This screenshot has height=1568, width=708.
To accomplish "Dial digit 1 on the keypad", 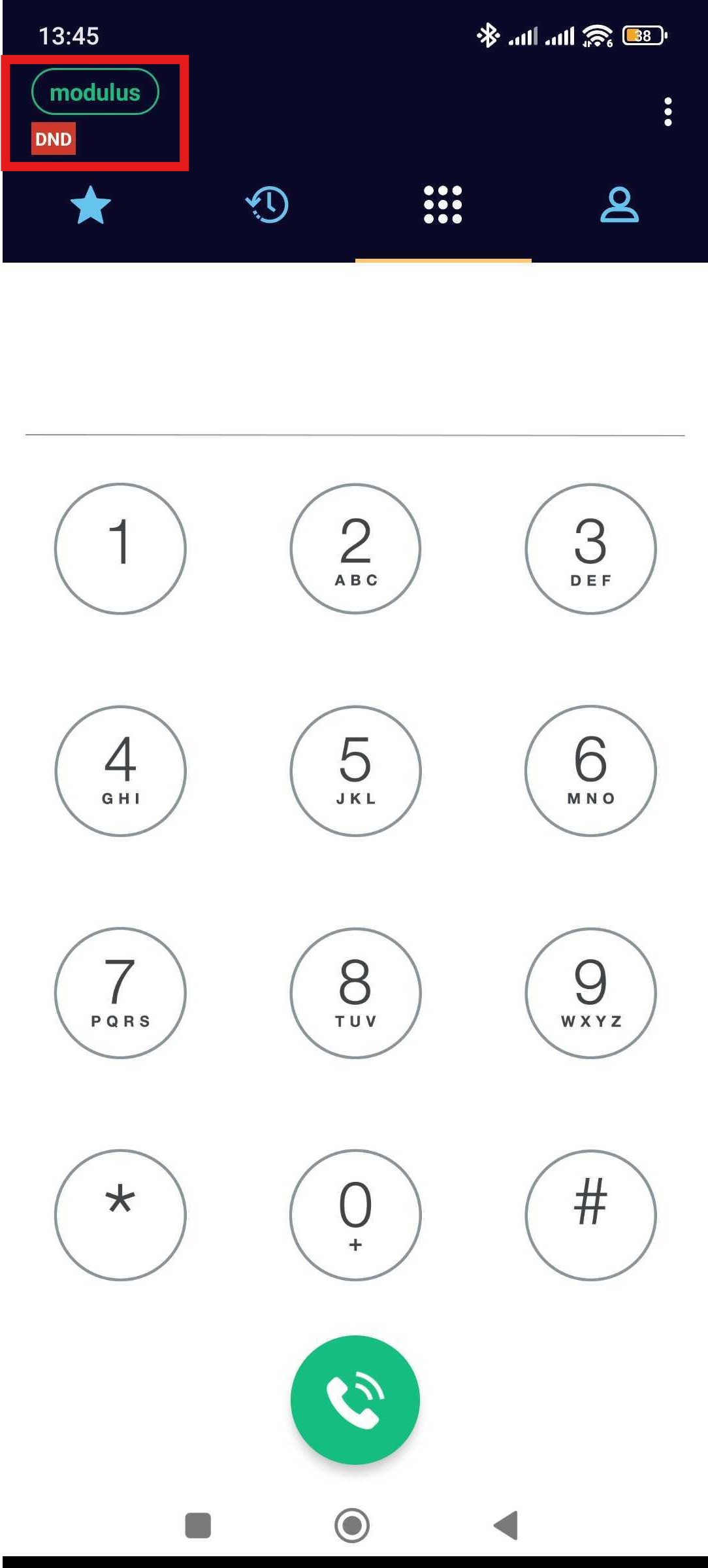I will (120, 549).
